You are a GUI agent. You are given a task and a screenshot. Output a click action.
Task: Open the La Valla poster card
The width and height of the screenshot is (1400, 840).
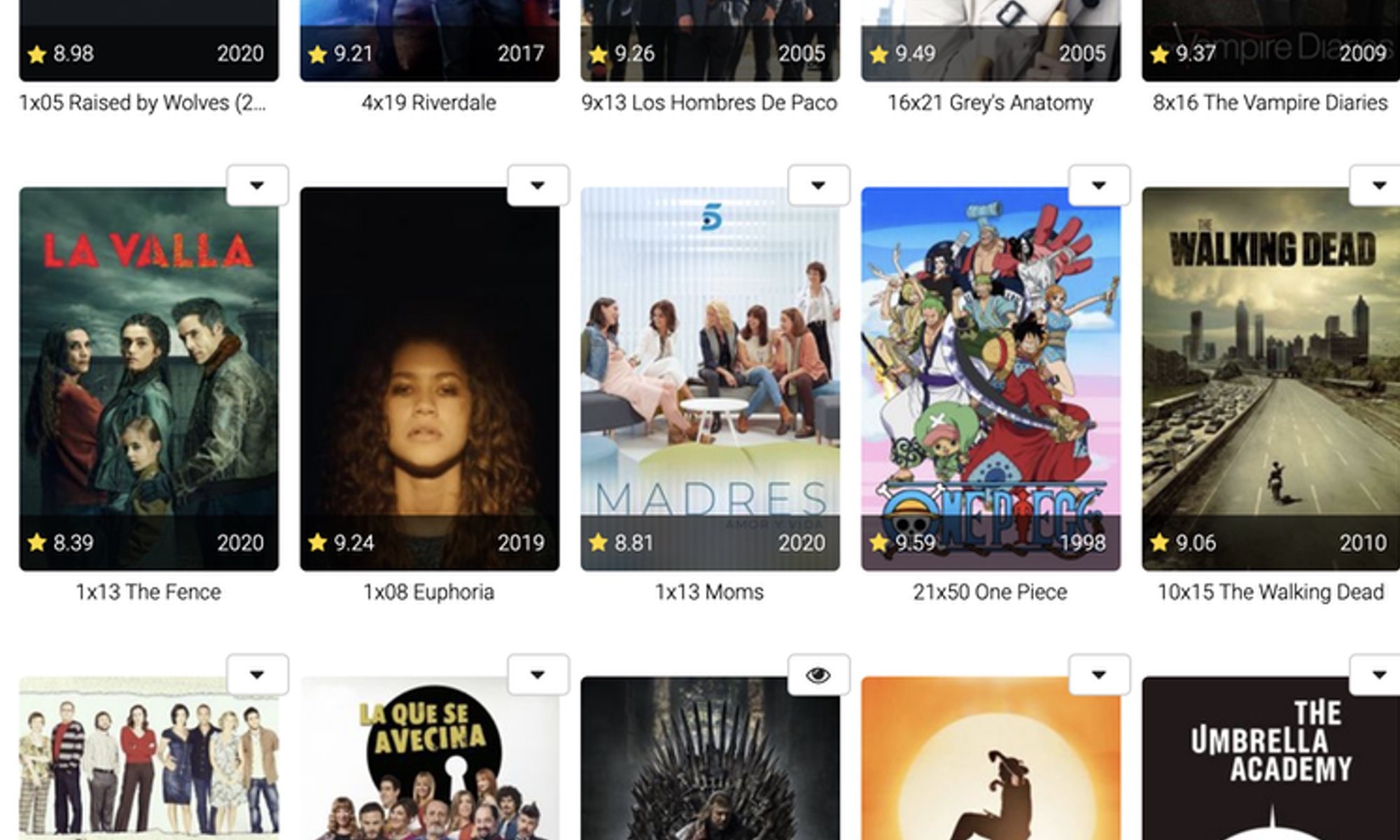[148, 378]
